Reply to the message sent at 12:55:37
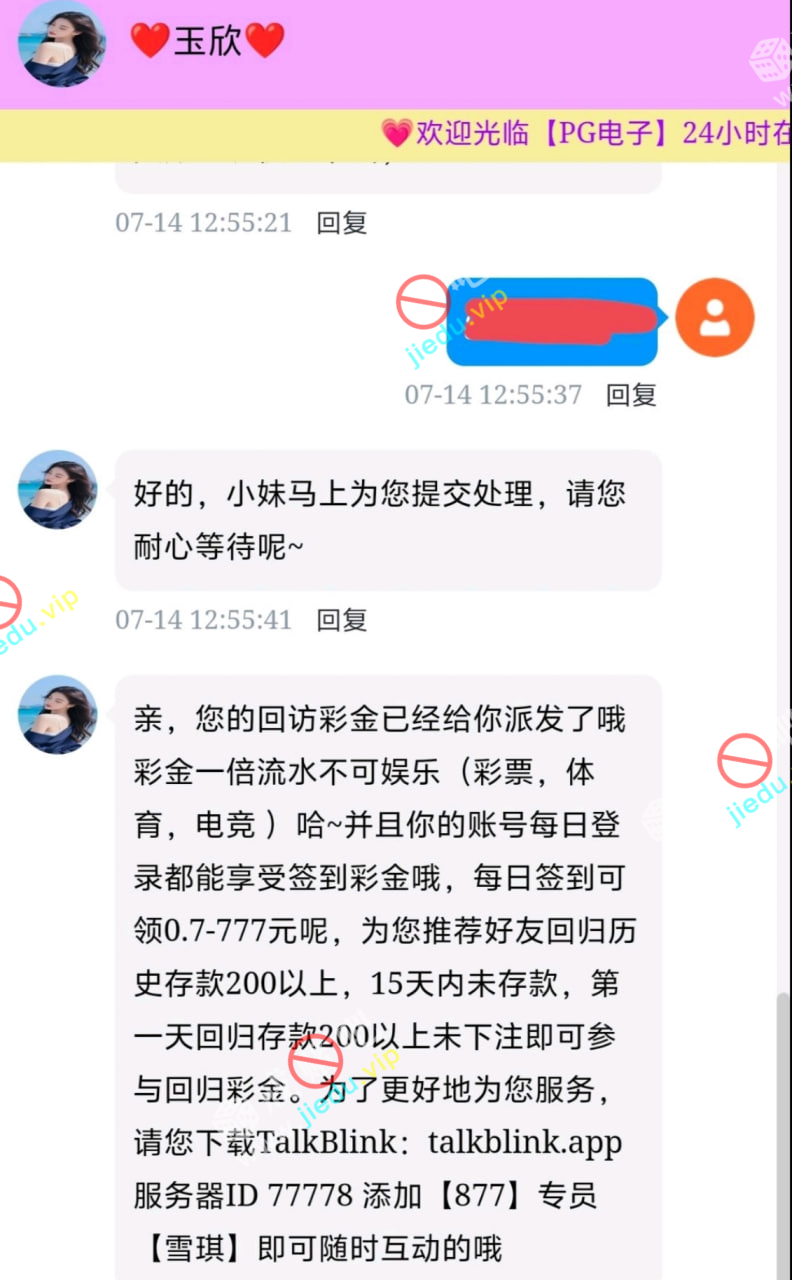 631,394
